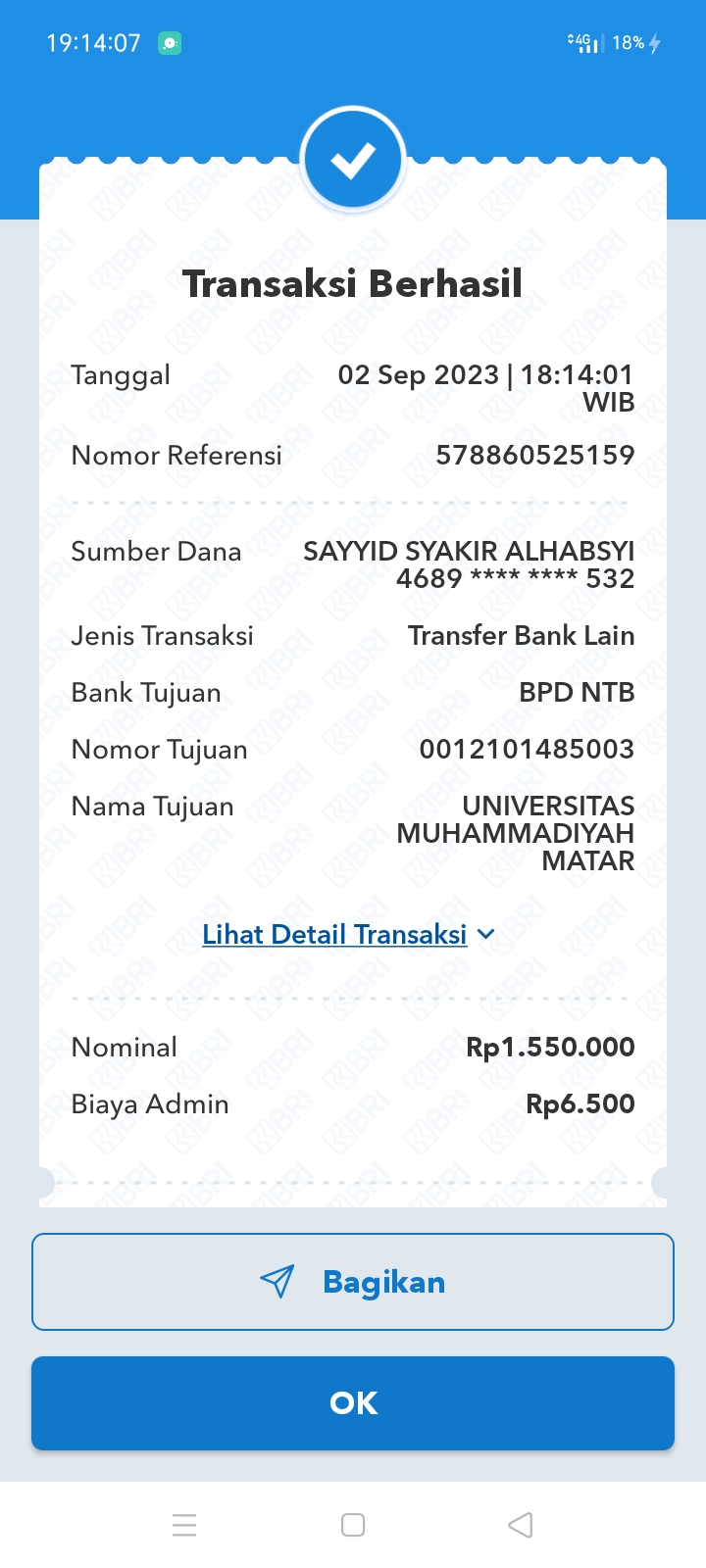The image size is (706, 1568).
Task: Confirm with the OK button
Action: point(353,1403)
